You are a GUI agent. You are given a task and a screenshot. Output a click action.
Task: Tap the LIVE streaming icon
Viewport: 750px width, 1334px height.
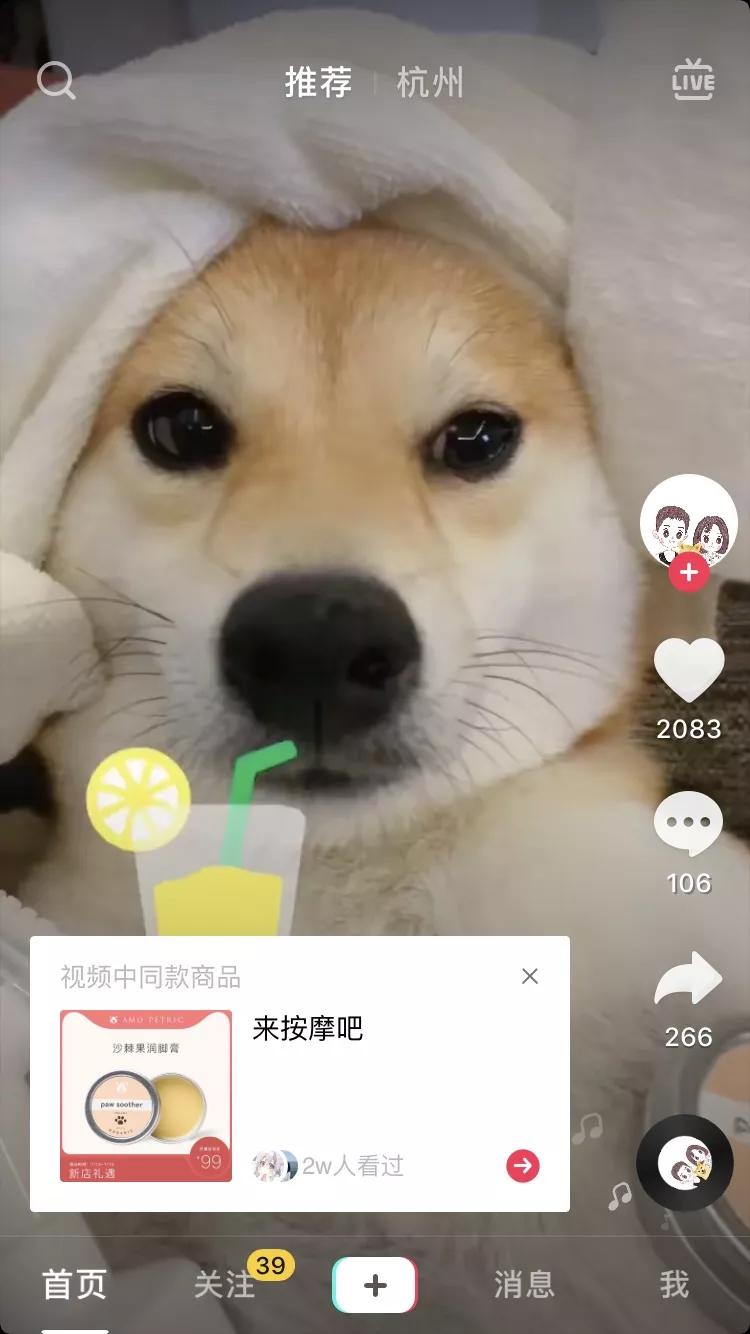[694, 80]
